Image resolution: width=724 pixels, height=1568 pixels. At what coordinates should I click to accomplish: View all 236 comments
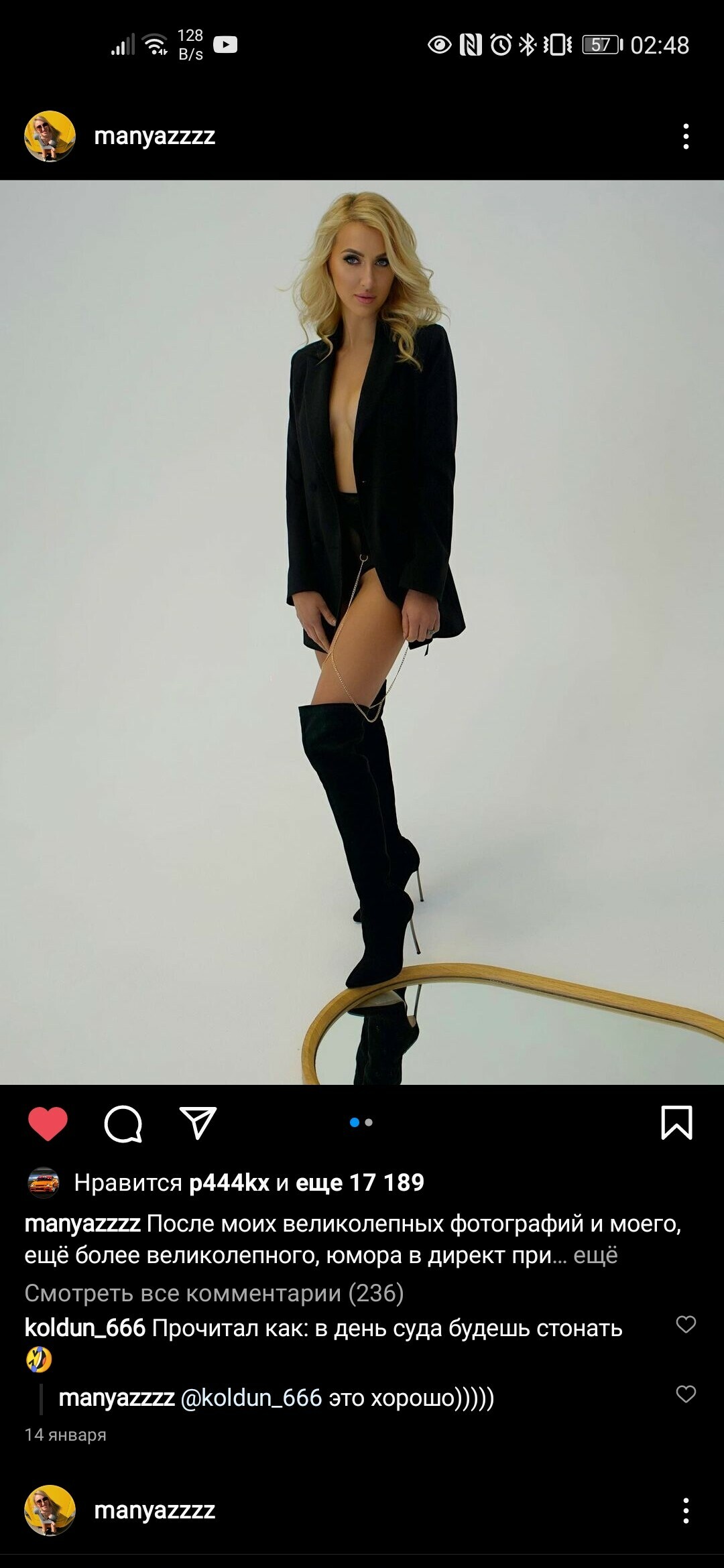(214, 1293)
